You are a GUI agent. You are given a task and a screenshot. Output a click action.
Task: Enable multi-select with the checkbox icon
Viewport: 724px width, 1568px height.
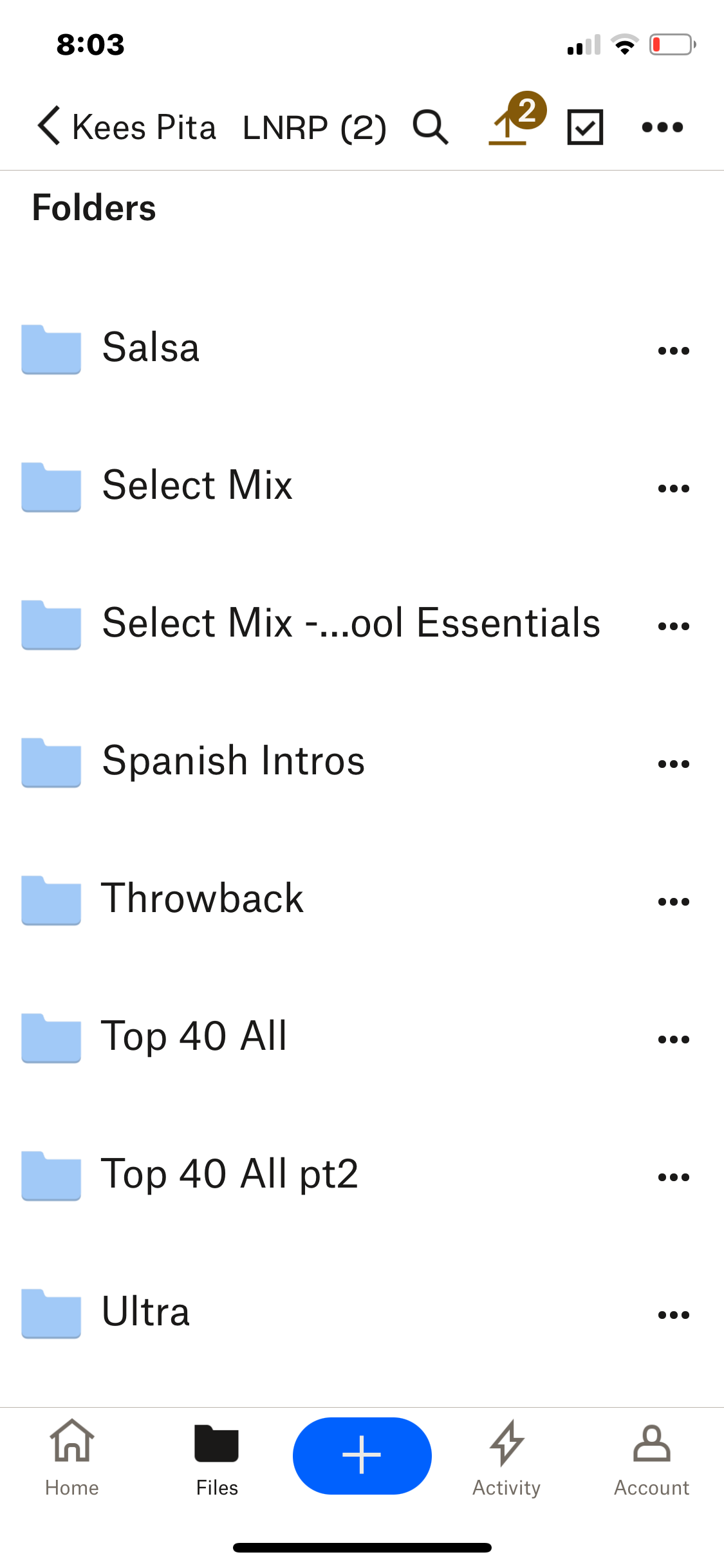coord(585,127)
